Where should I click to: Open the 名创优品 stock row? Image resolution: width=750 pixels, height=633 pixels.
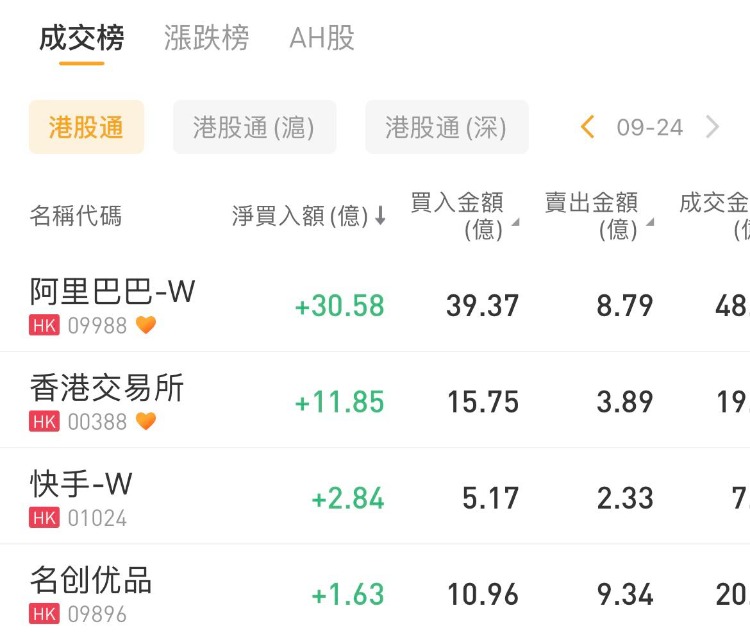(x=91, y=592)
